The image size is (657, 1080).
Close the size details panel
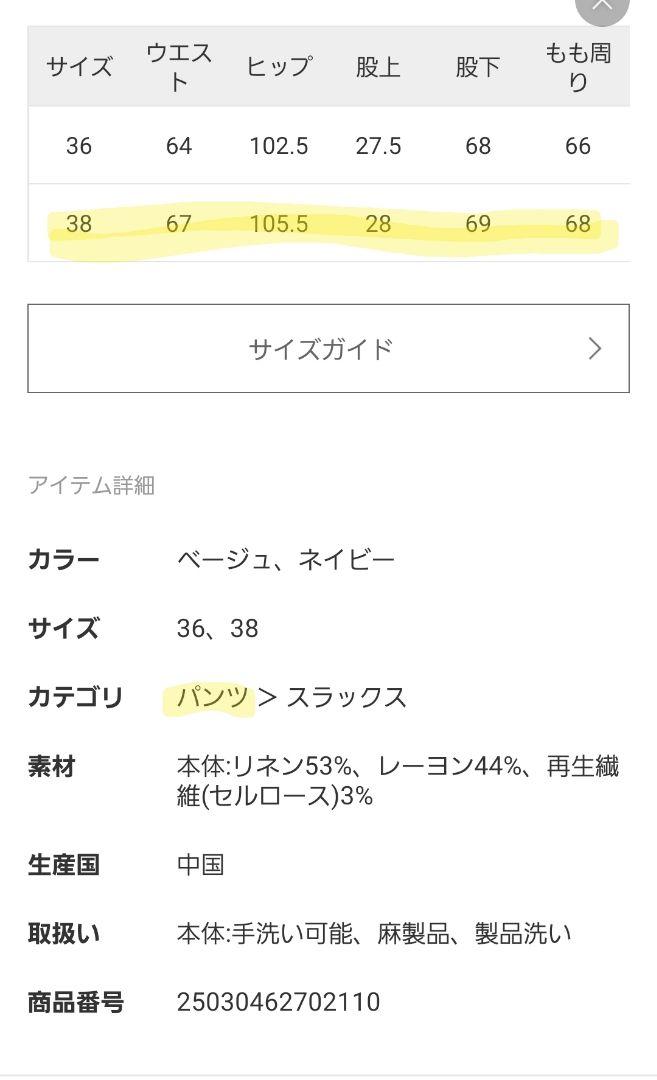[x=602, y=6]
